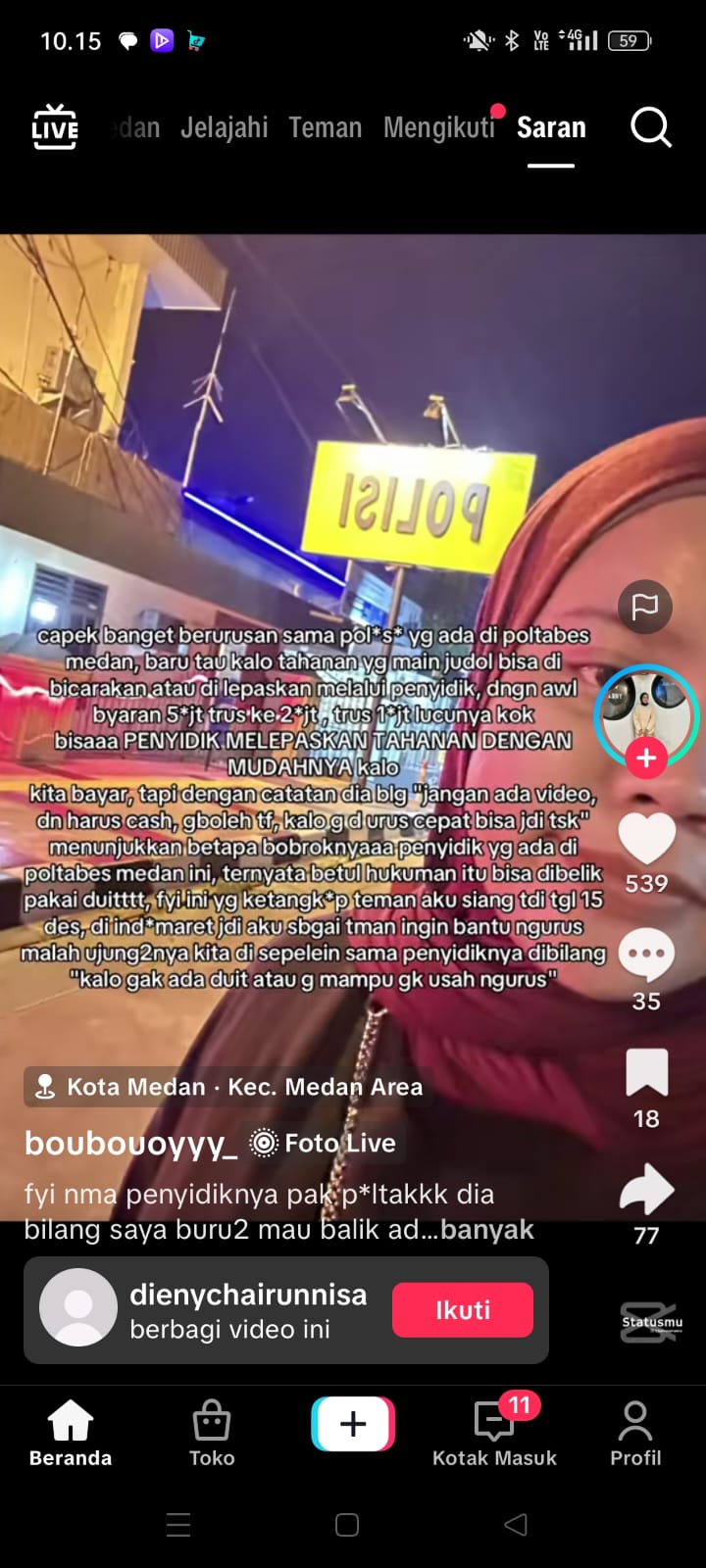Switch to the Teman tab

[325, 127]
